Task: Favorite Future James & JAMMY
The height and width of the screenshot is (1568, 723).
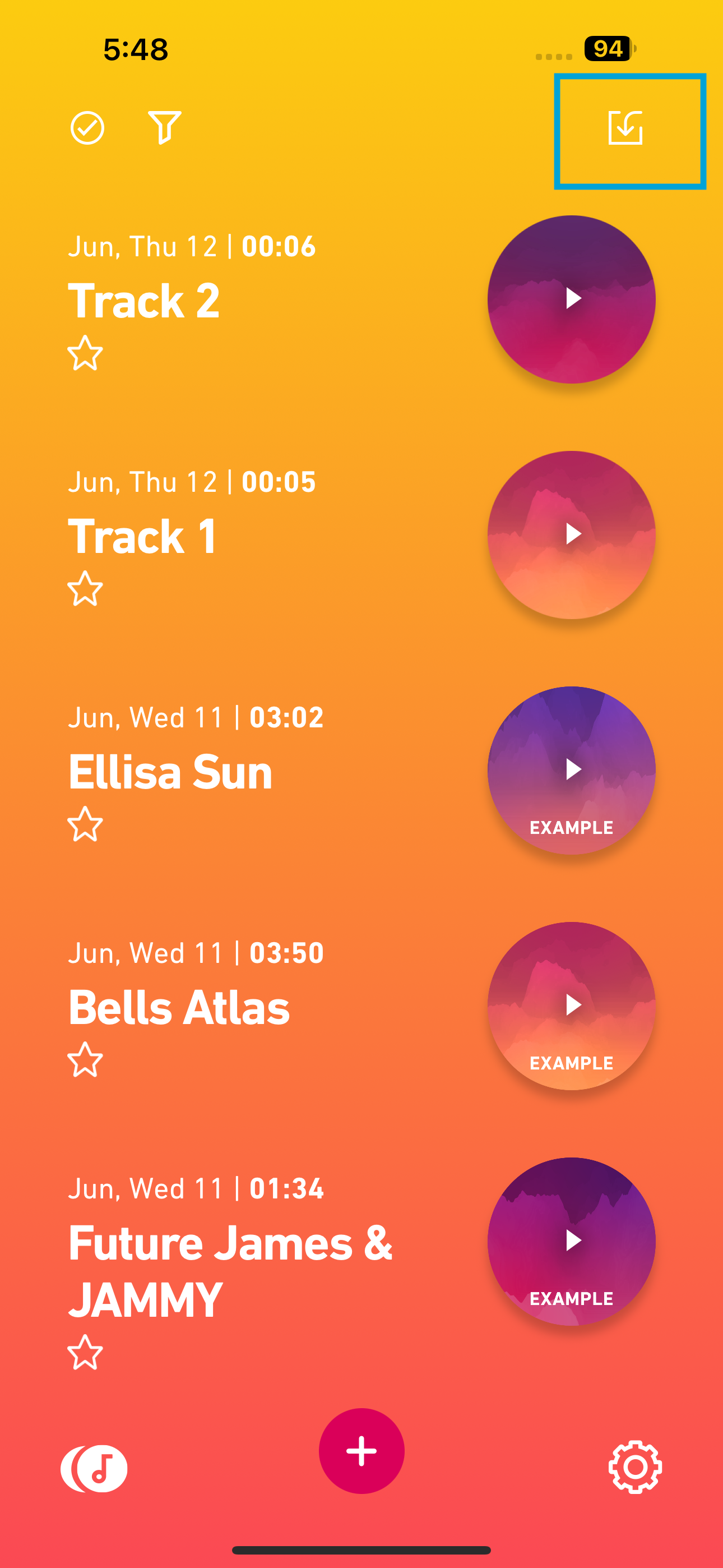Action: tap(85, 1353)
